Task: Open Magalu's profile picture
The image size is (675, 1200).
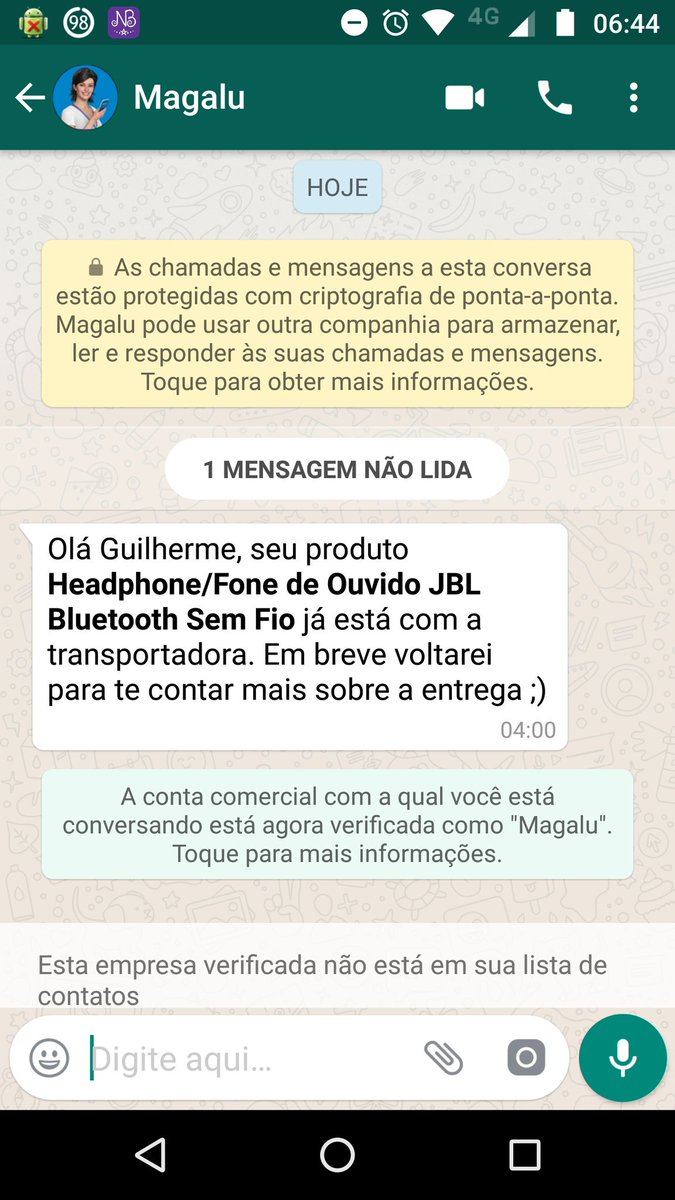Action: (x=85, y=98)
